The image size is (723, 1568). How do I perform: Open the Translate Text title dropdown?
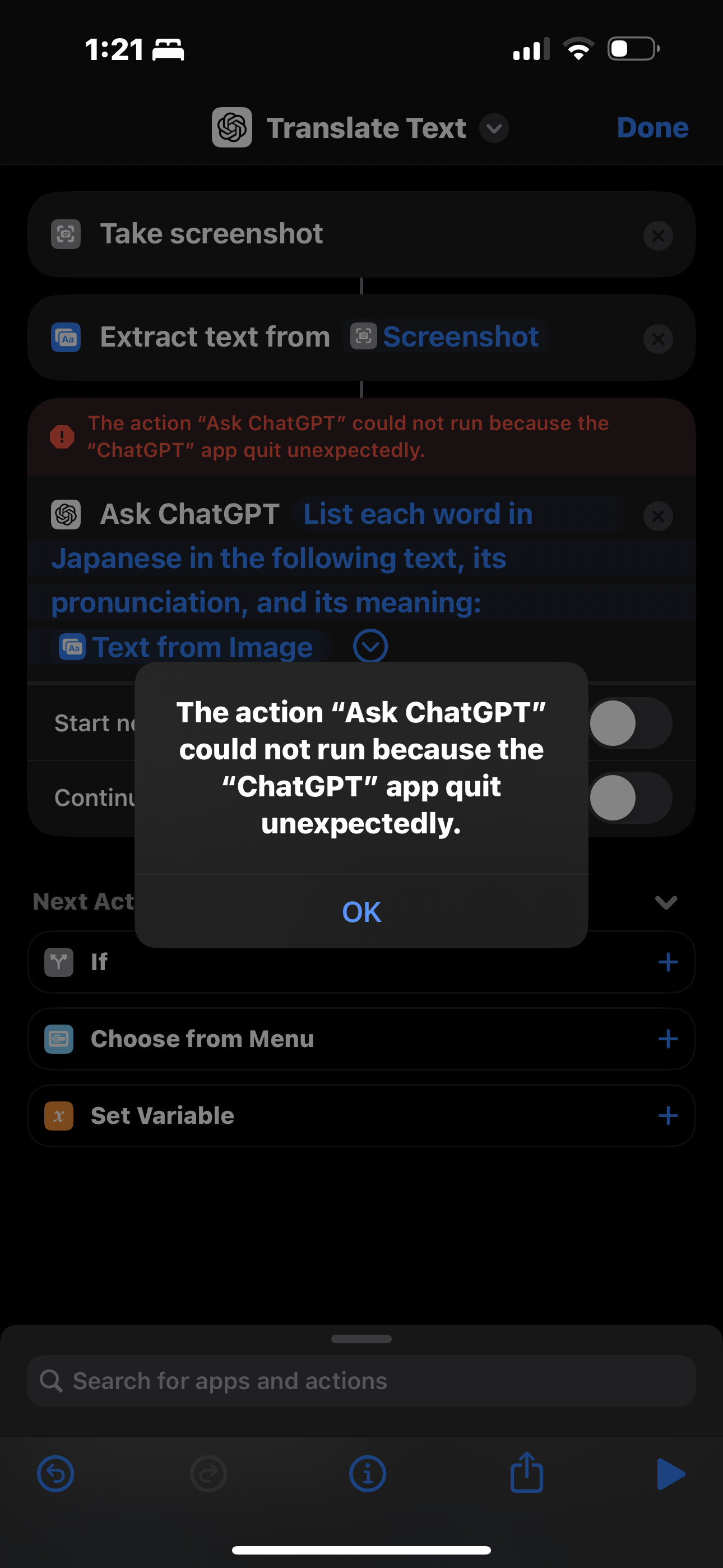click(494, 128)
